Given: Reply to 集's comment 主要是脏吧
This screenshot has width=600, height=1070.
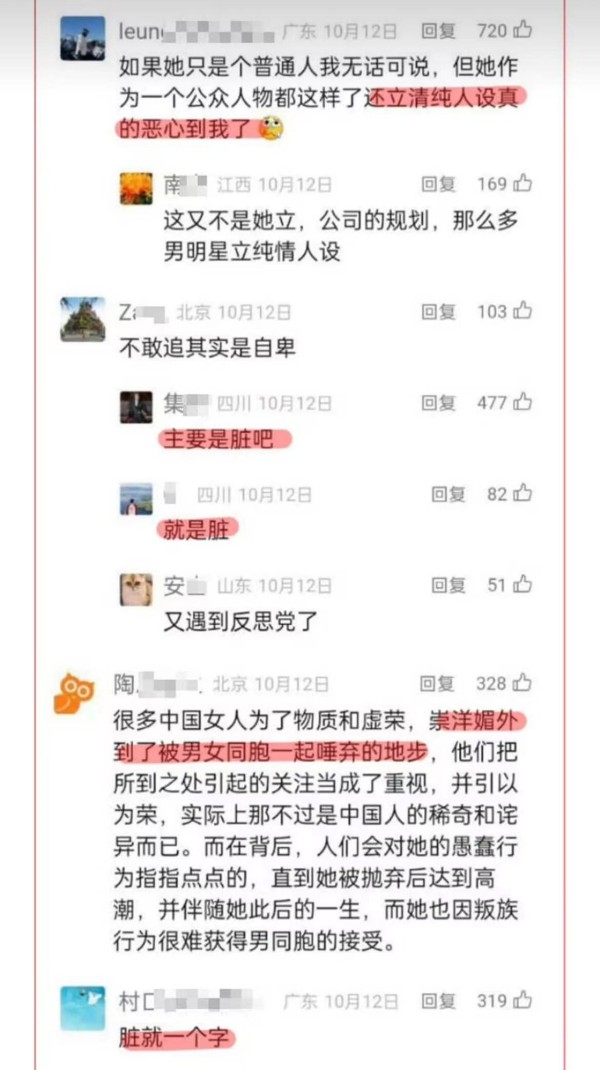Looking at the screenshot, I should [437, 403].
